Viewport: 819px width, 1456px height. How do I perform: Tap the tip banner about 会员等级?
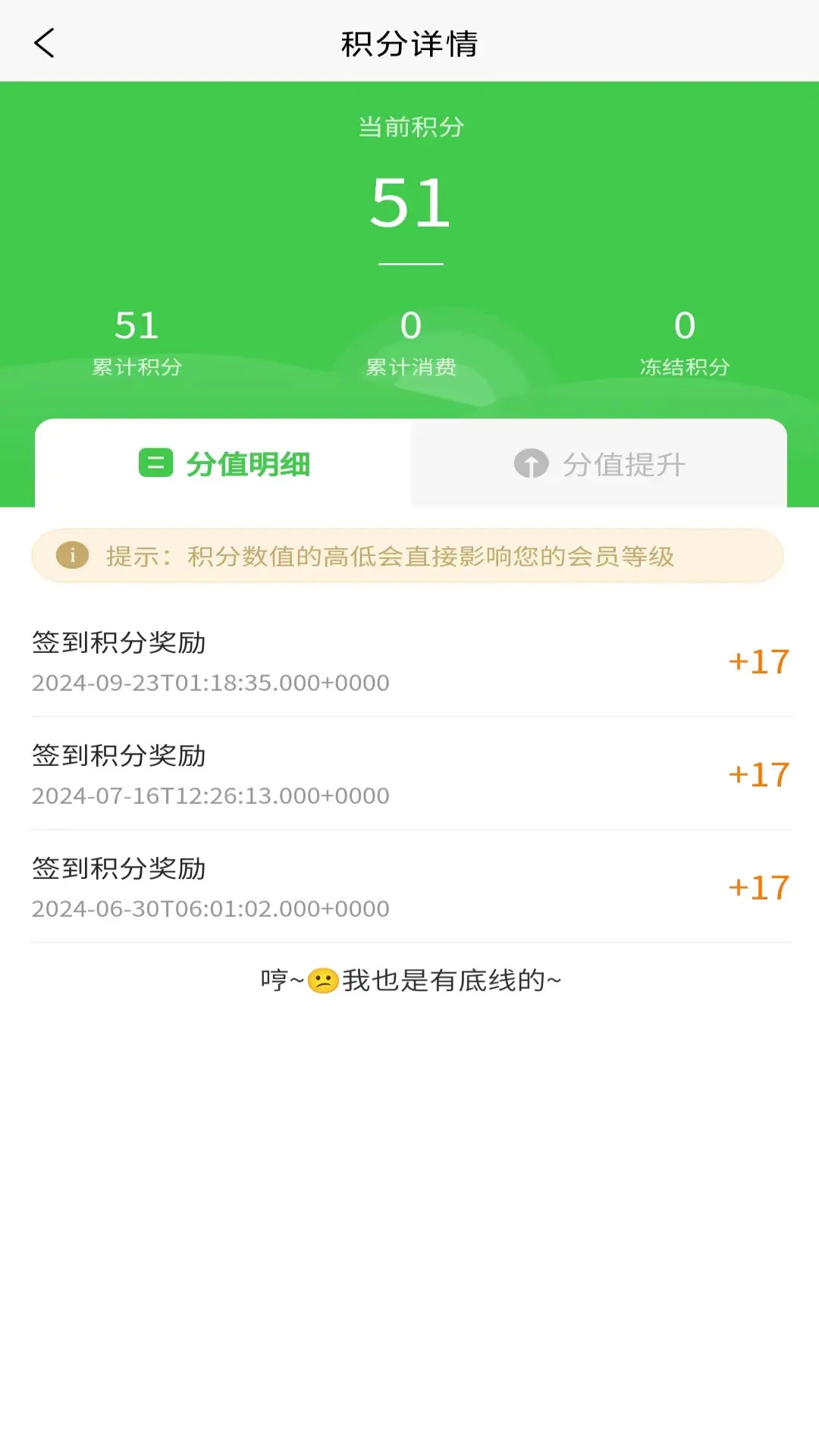(409, 556)
